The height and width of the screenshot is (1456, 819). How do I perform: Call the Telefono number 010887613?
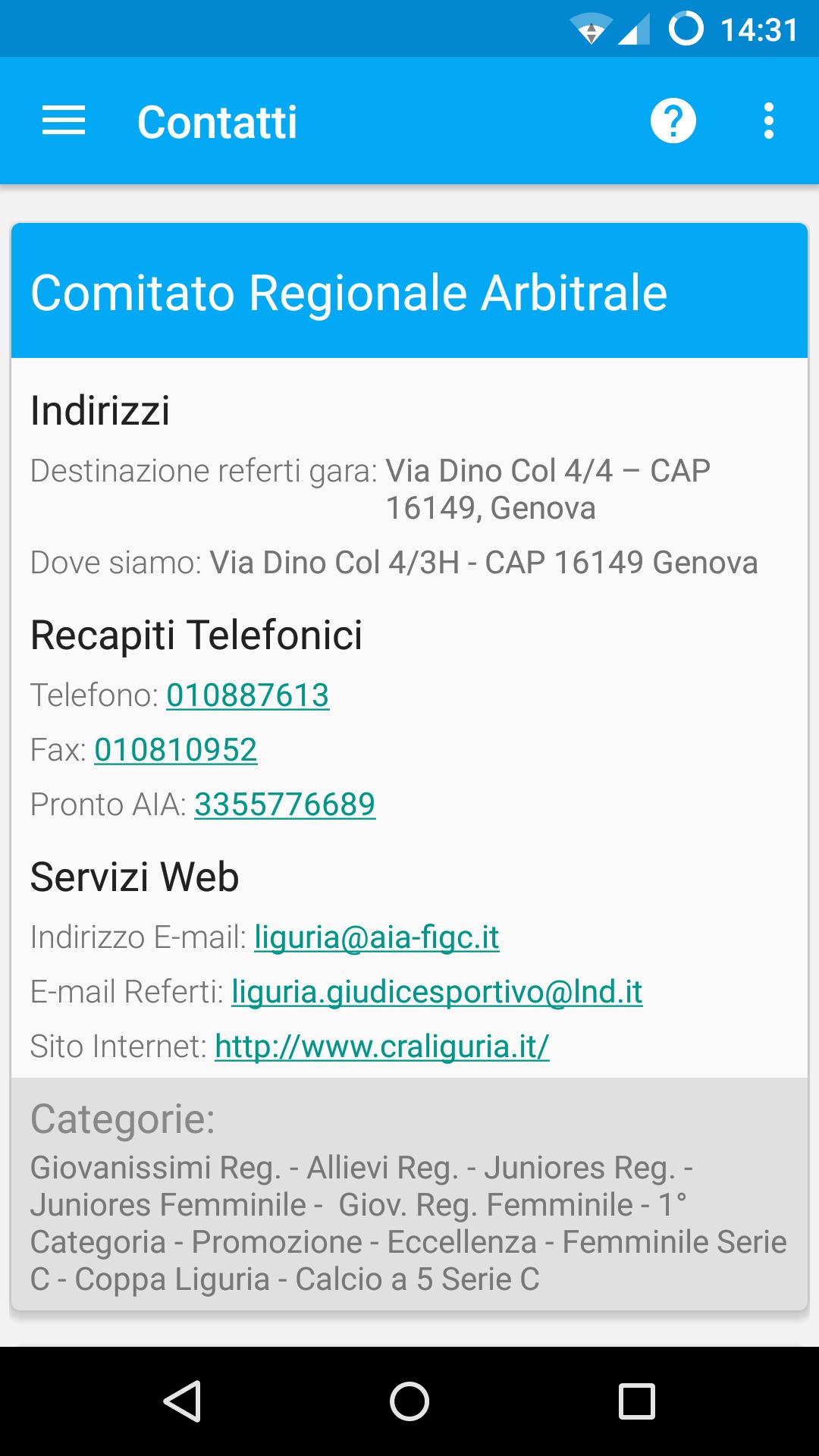[247, 695]
